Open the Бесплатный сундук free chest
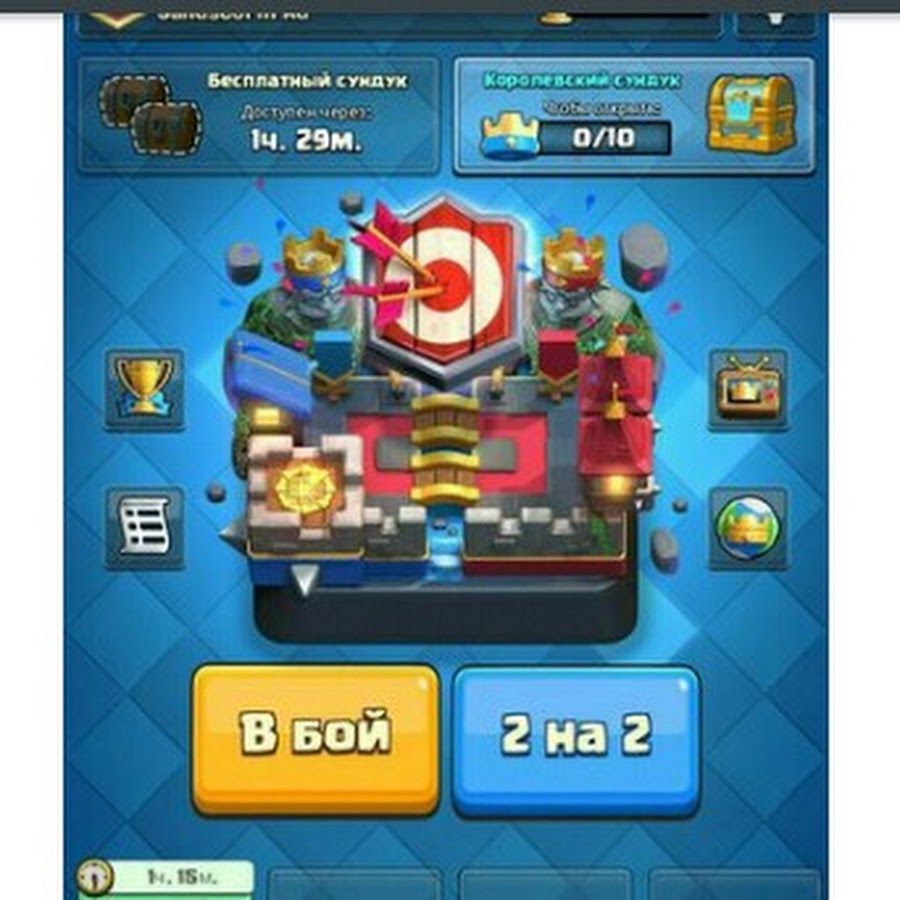The width and height of the screenshot is (900, 900). pos(258,115)
